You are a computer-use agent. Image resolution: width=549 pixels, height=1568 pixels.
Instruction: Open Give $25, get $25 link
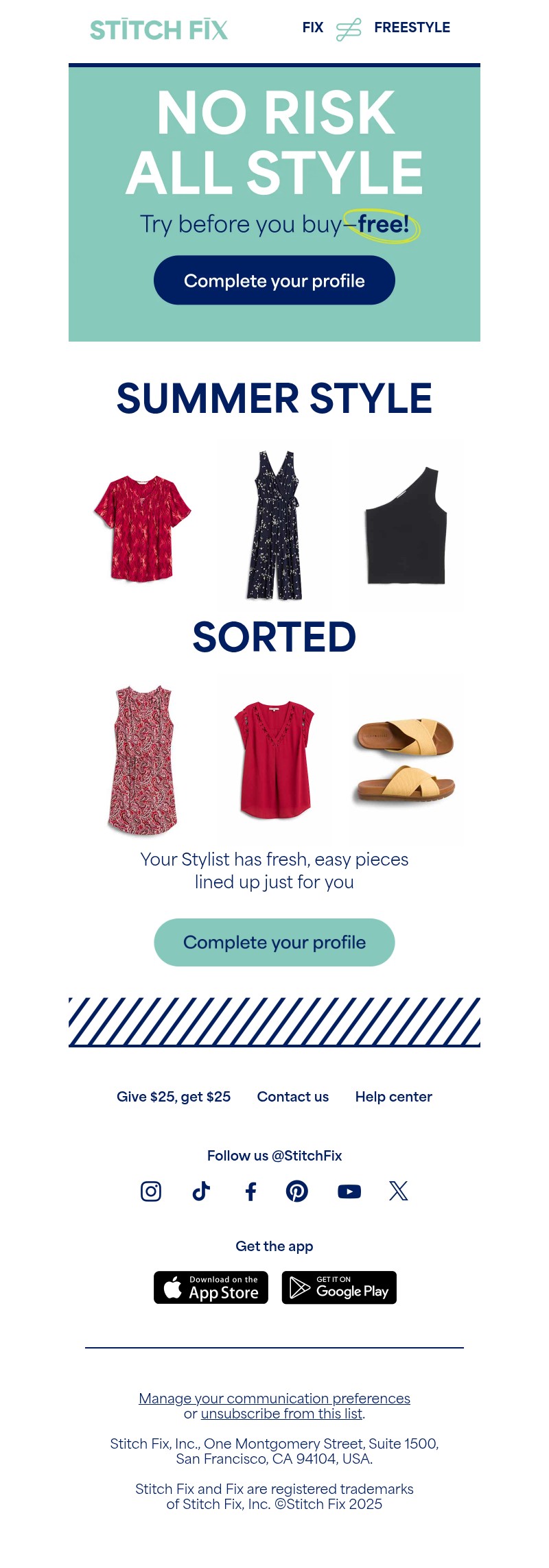coord(174,1097)
